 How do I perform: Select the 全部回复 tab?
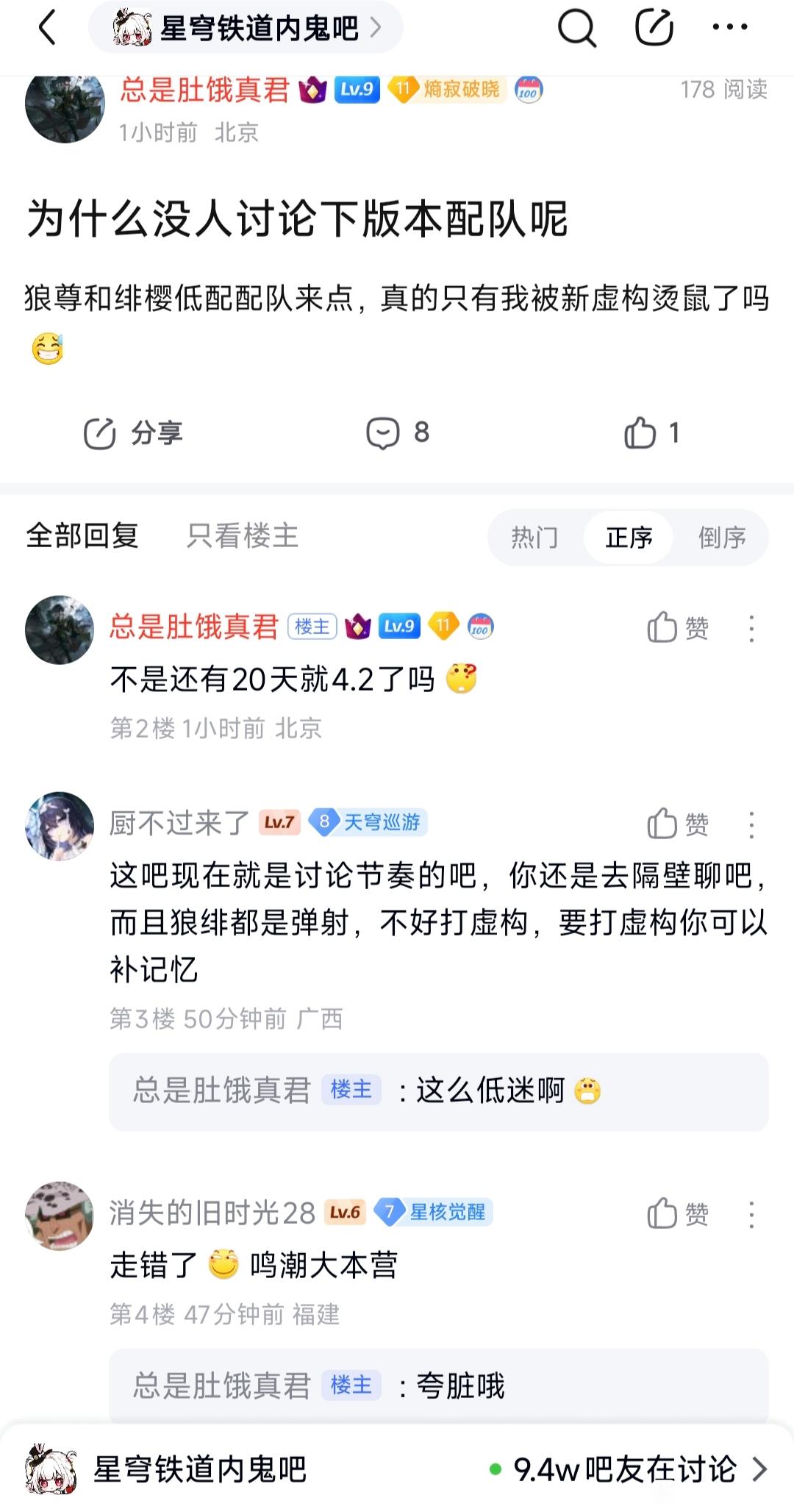click(82, 536)
